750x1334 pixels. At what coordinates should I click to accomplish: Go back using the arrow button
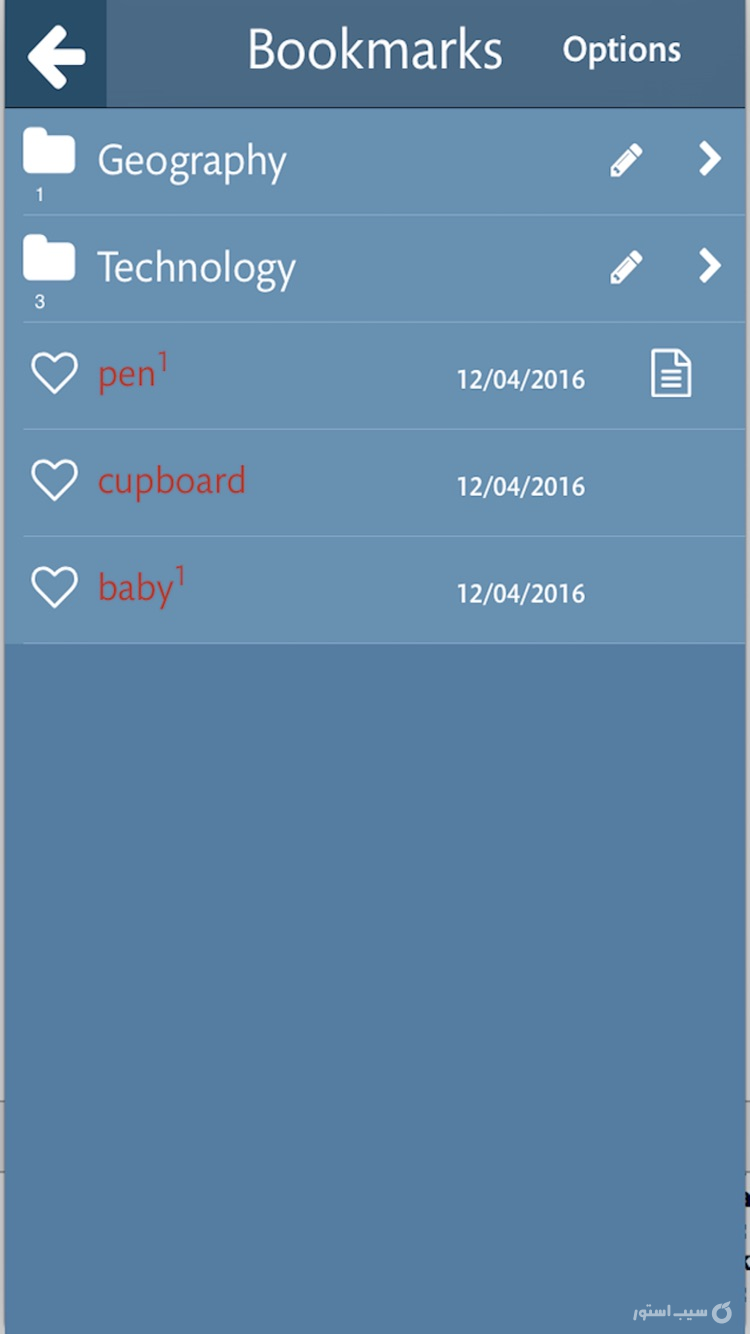click(x=56, y=55)
